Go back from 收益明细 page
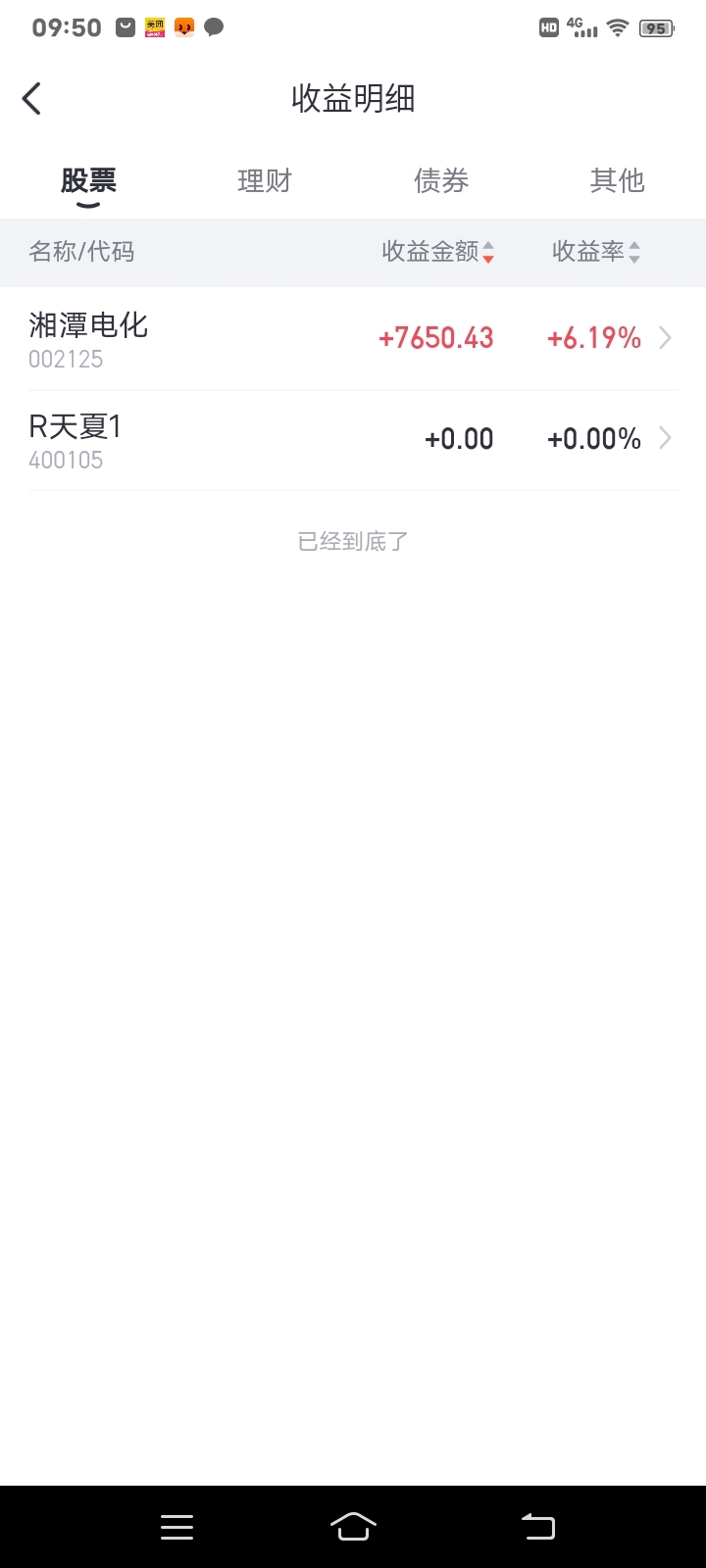Image resolution: width=706 pixels, height=1568 pixels. [31, 99]
